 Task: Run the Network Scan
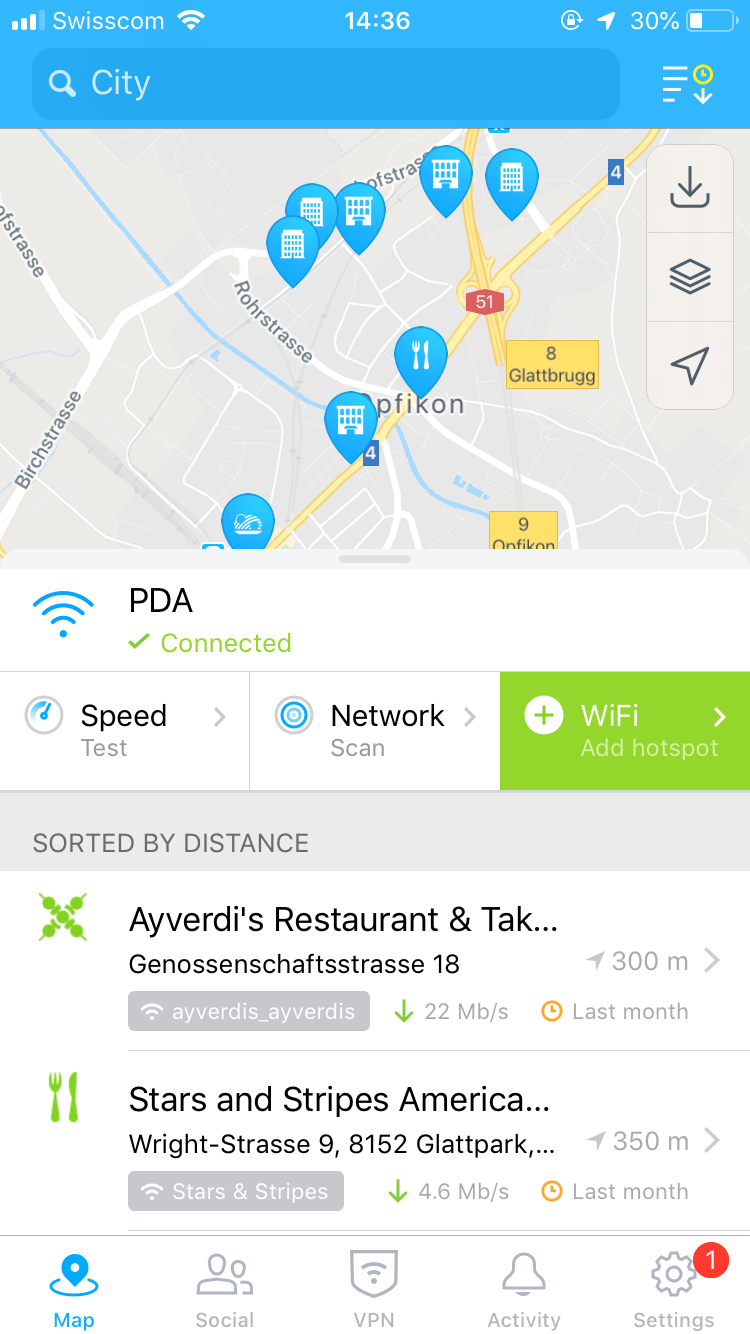click(x=375, y=731)
